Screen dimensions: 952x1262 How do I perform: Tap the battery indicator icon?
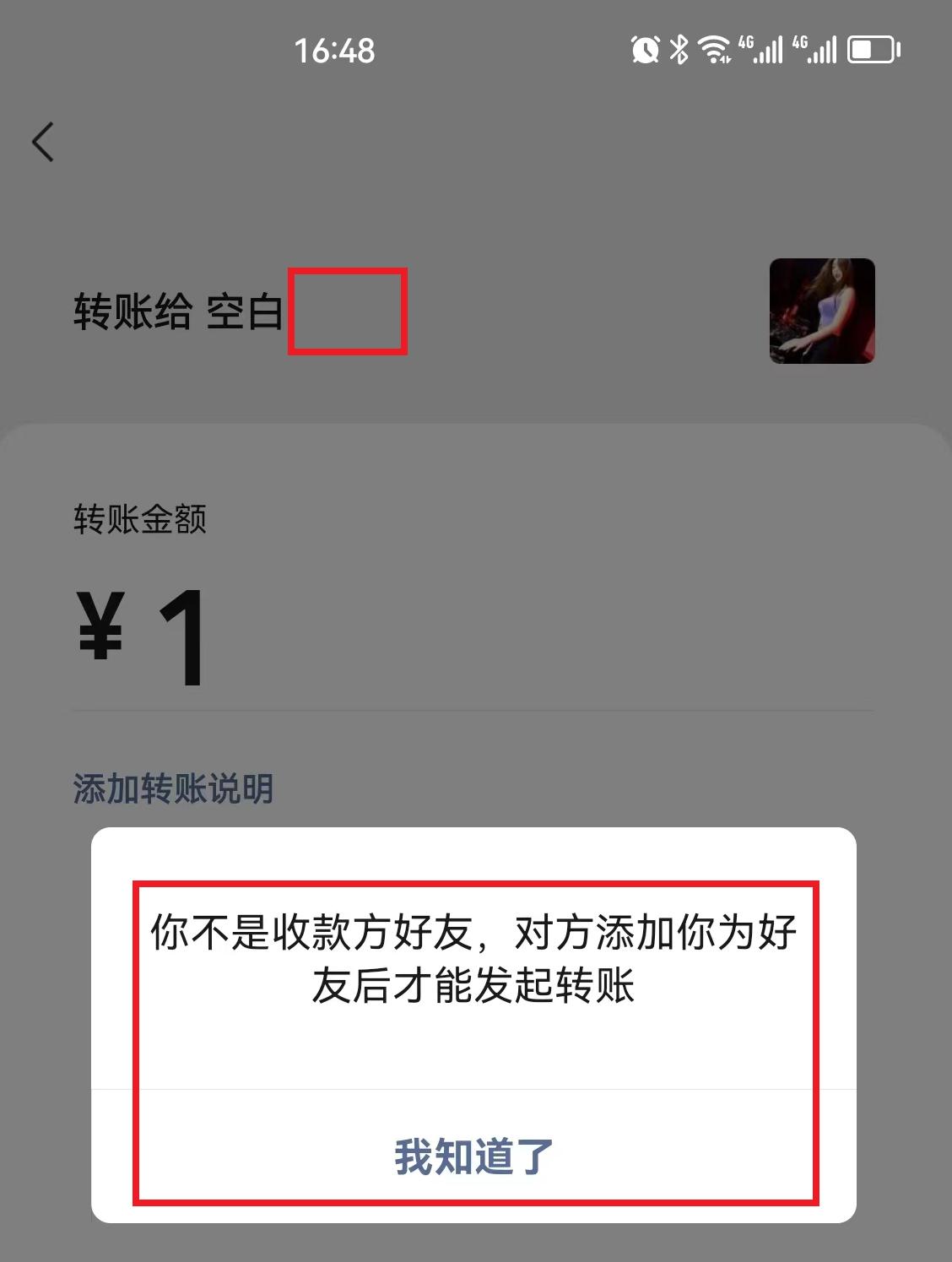(x=869, y=51)
